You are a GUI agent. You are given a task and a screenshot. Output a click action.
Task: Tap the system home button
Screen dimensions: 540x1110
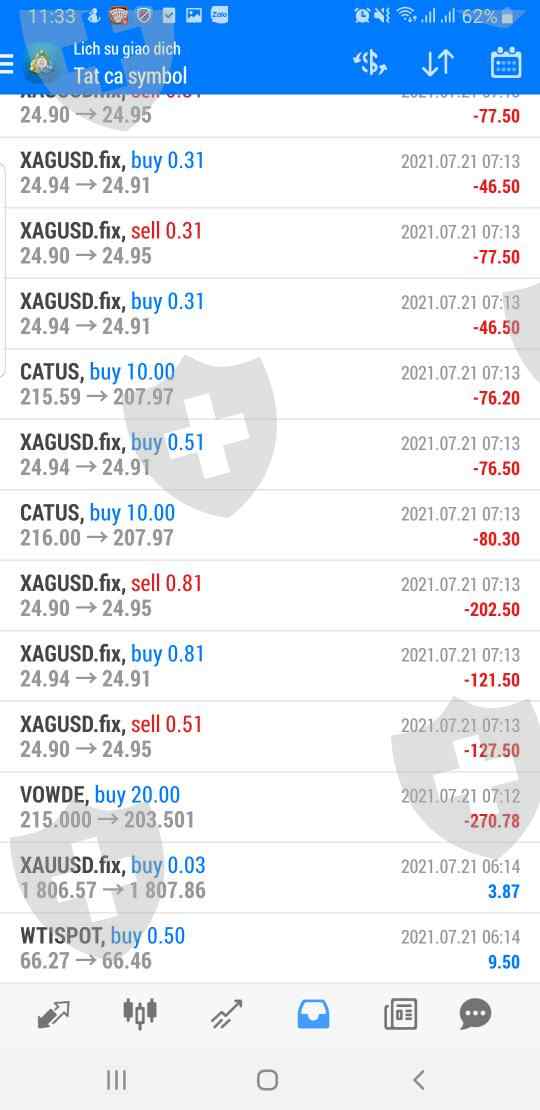click(x=268, y=1080)
